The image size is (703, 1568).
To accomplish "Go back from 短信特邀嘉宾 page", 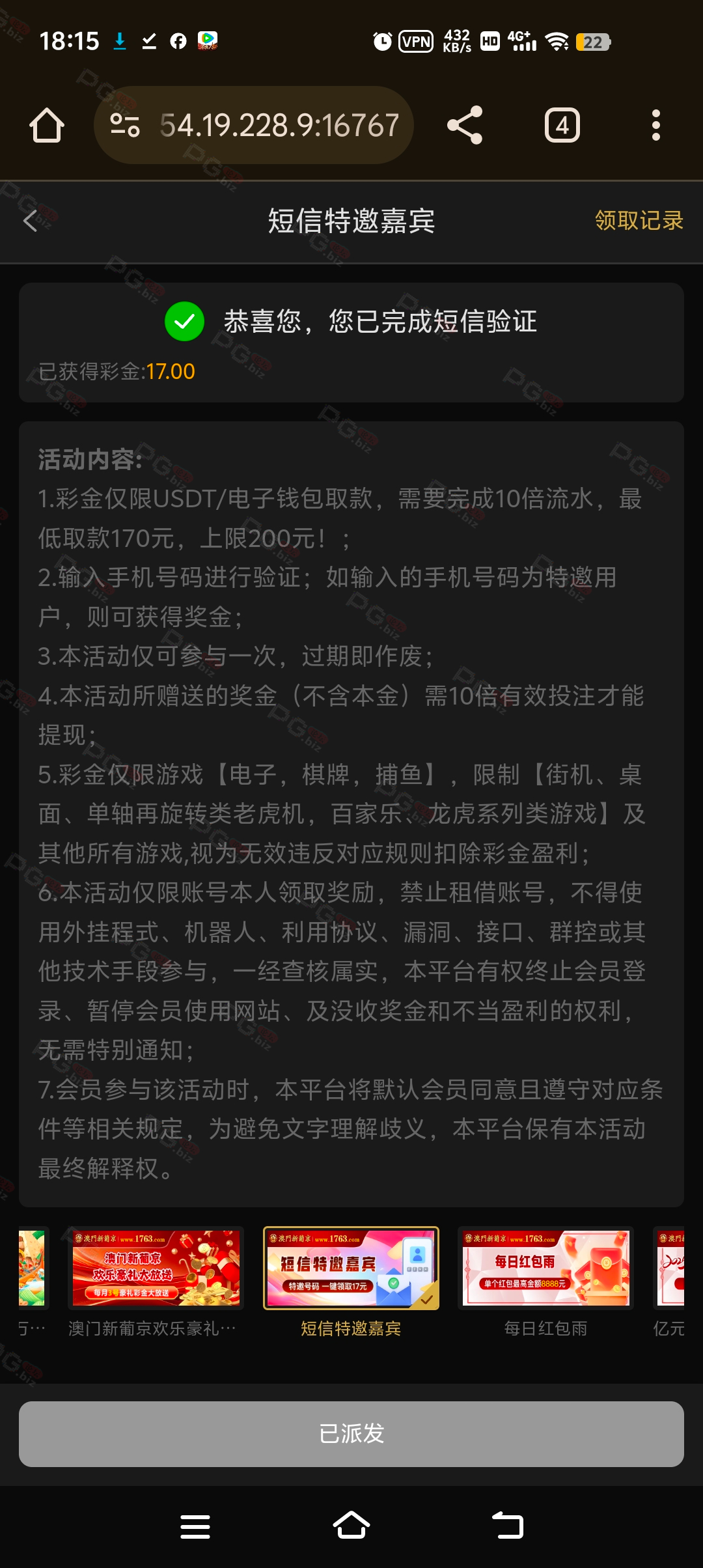I will click(31, 221).
